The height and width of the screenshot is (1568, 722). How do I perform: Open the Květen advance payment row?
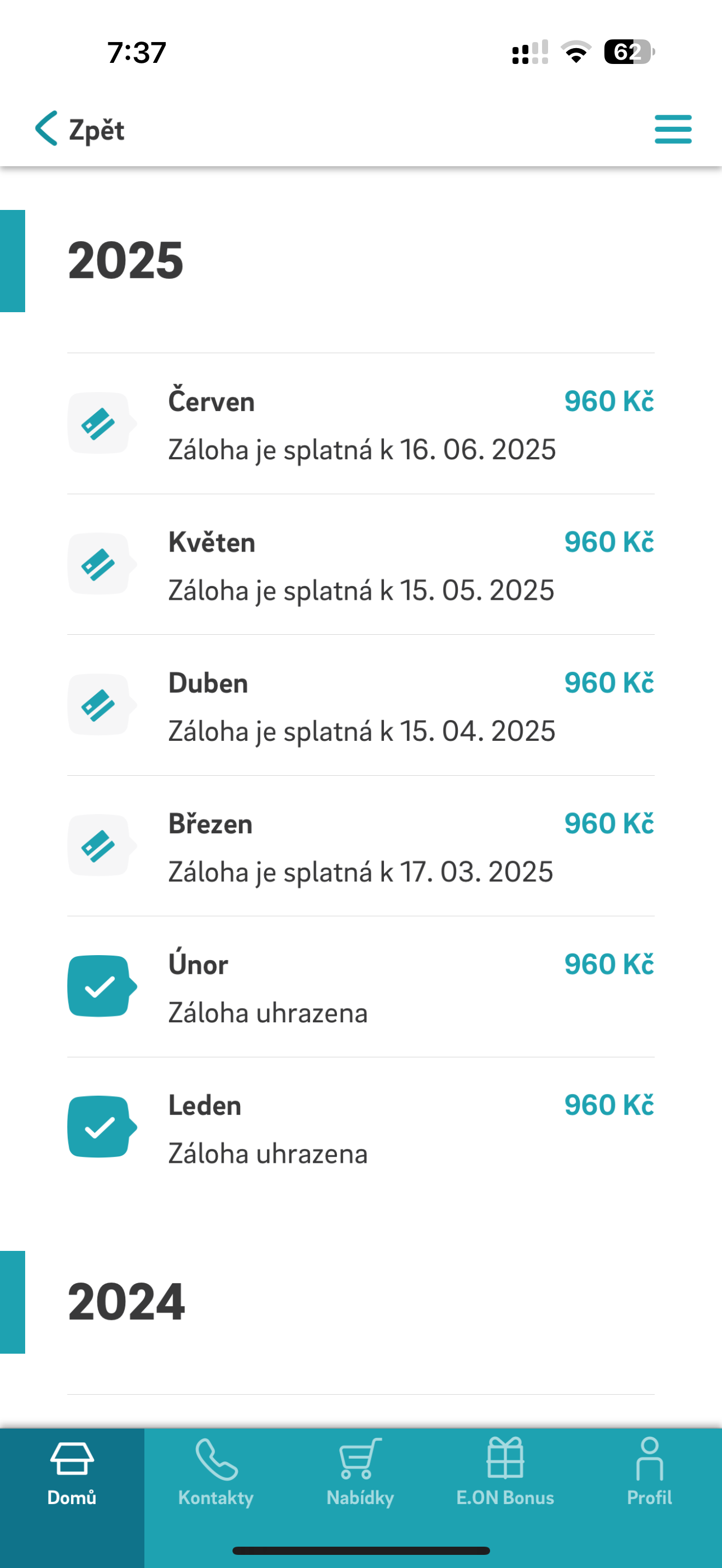[x=361, y=564]
